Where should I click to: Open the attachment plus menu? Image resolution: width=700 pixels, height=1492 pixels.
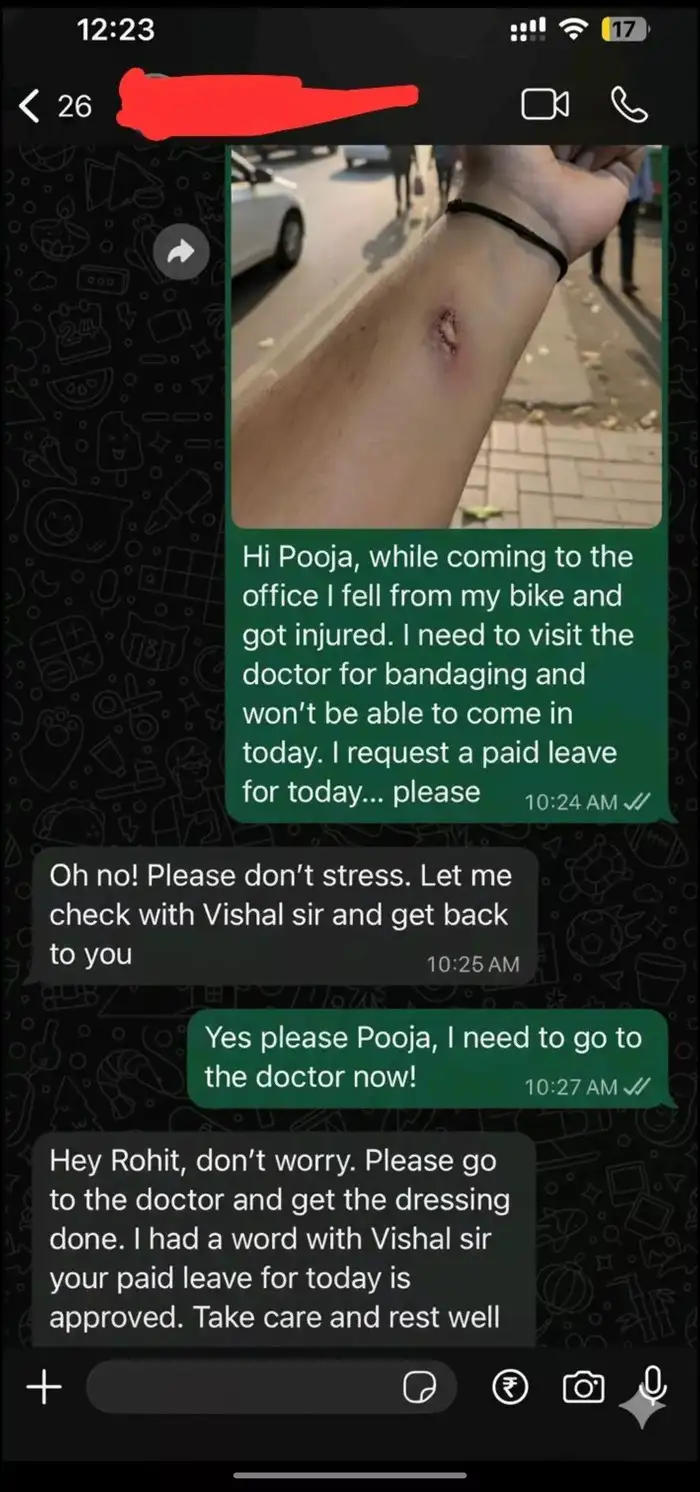[44, 1386]
